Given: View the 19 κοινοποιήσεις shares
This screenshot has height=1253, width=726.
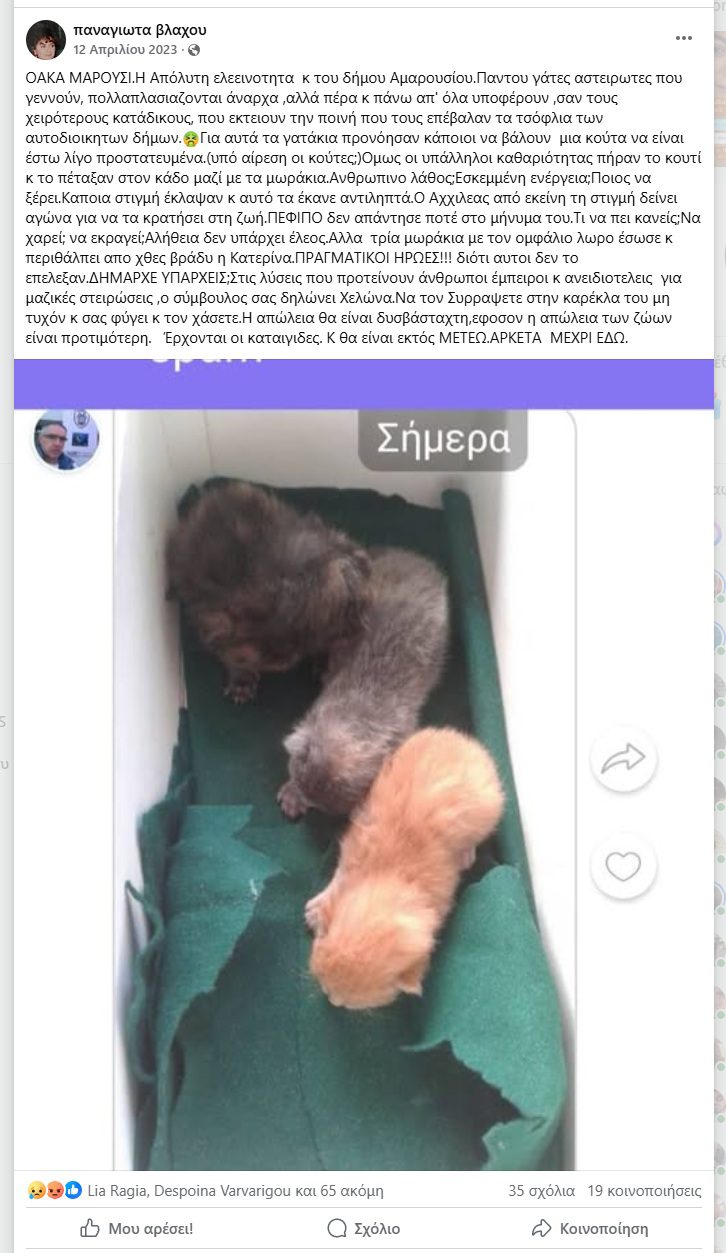Looking at the screenshot, I should click(644, 1191).
